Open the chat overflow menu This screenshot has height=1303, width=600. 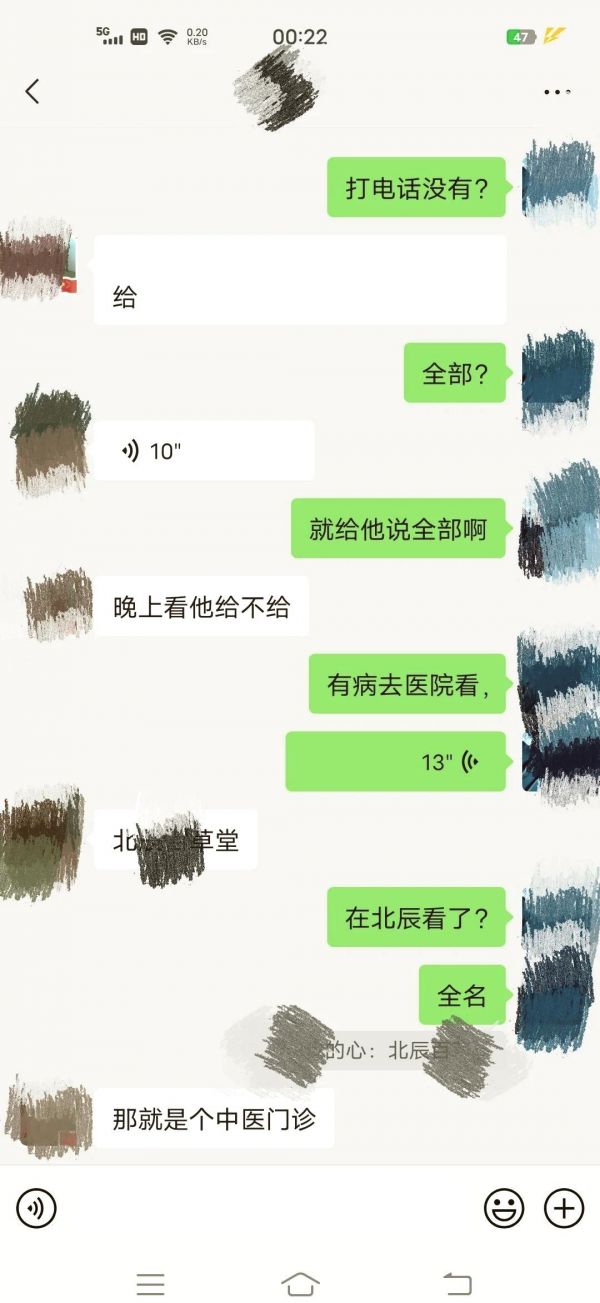pyautogui.click(x=556, y=92)
